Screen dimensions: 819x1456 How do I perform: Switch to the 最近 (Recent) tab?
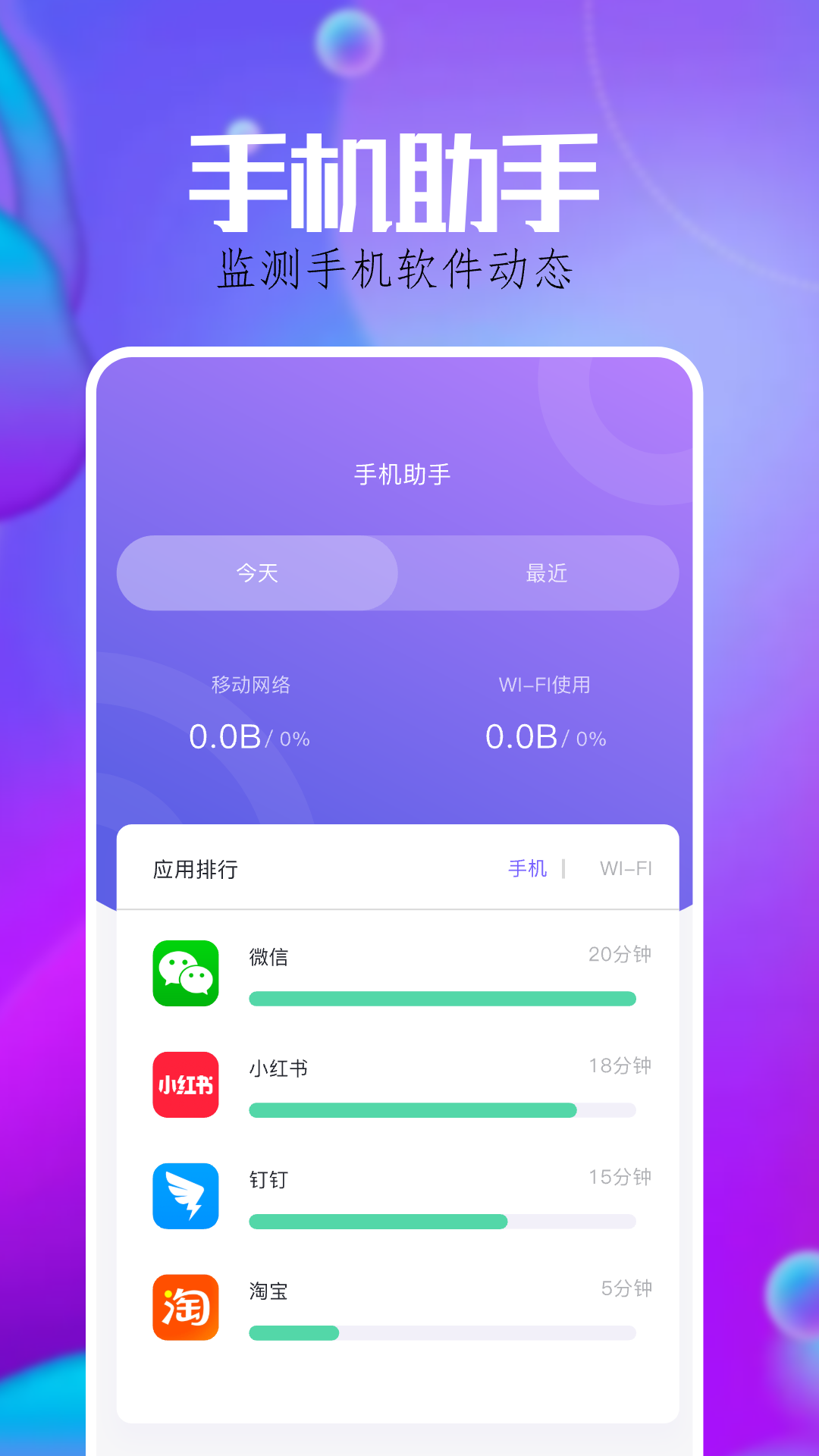[548, 574]
